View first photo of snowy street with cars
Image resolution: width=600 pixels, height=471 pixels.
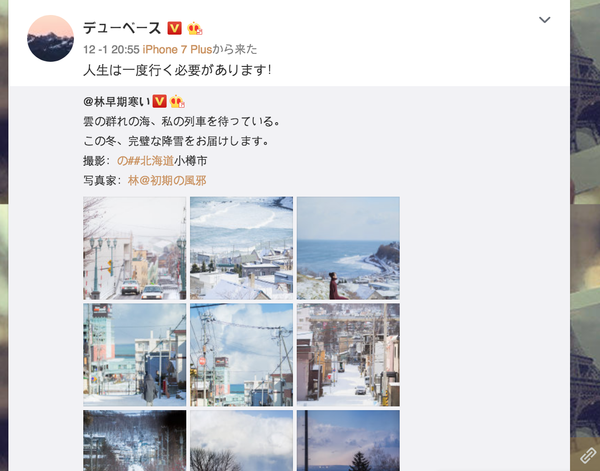click(x=134, y=248)
